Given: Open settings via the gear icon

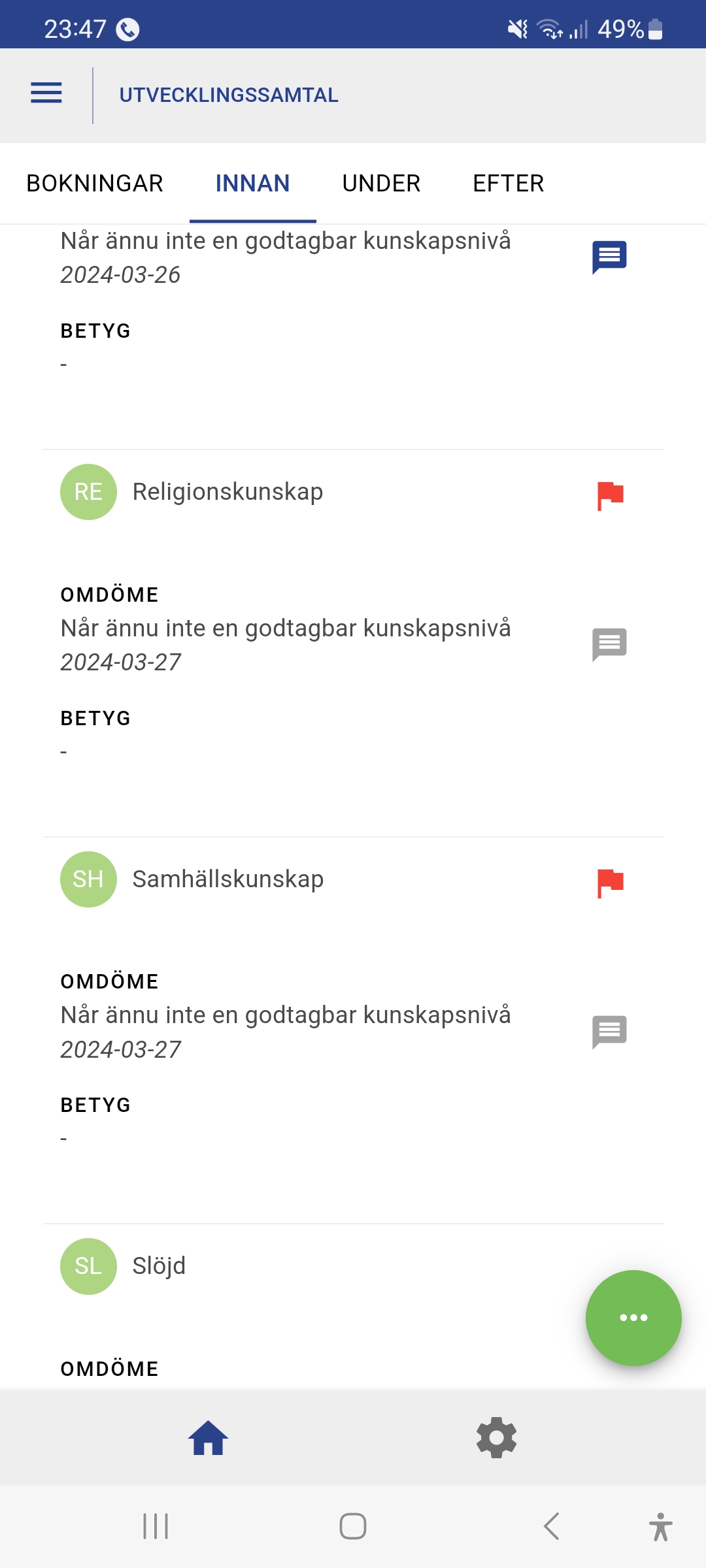Looking at the screenshot, I should (497, 1438).
